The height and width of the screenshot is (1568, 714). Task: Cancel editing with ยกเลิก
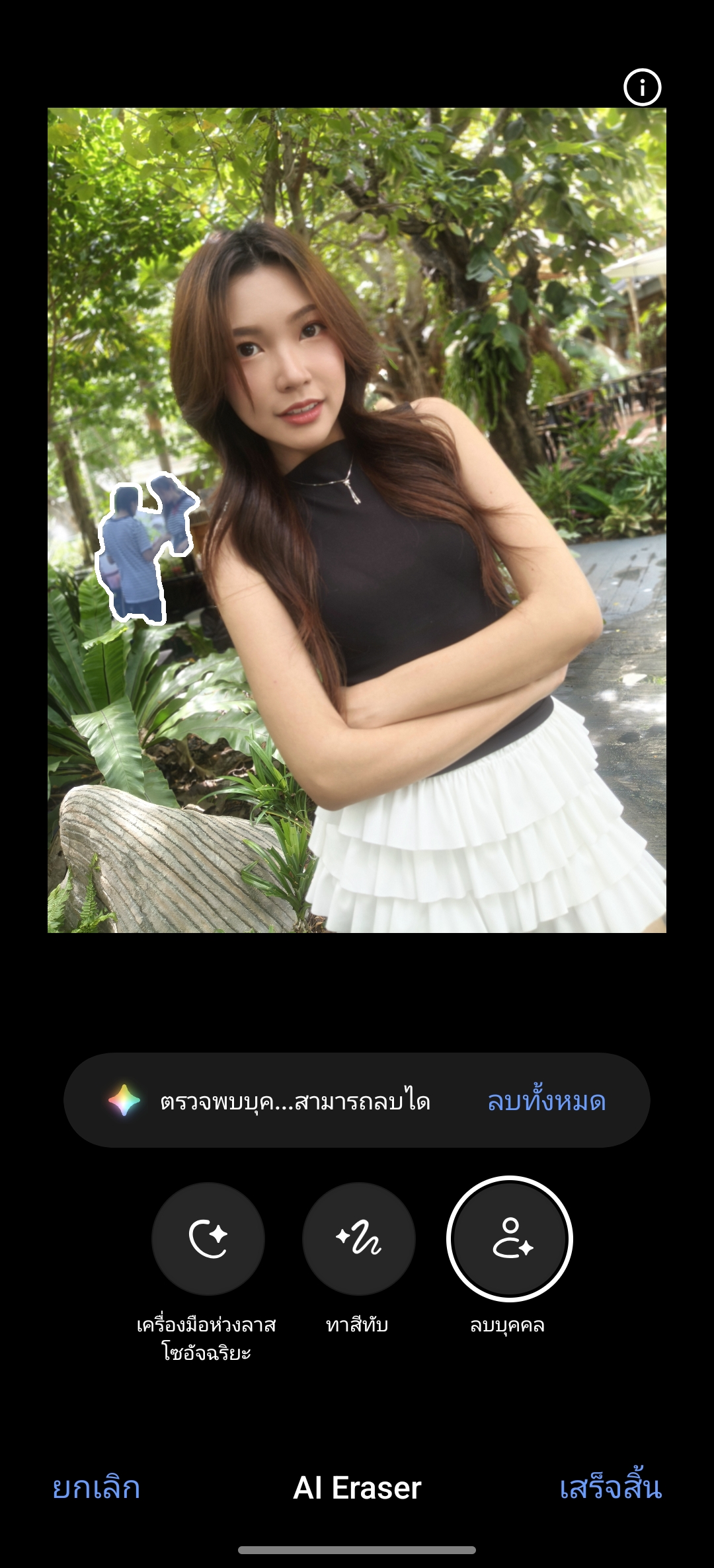(x=97, y=1487)
